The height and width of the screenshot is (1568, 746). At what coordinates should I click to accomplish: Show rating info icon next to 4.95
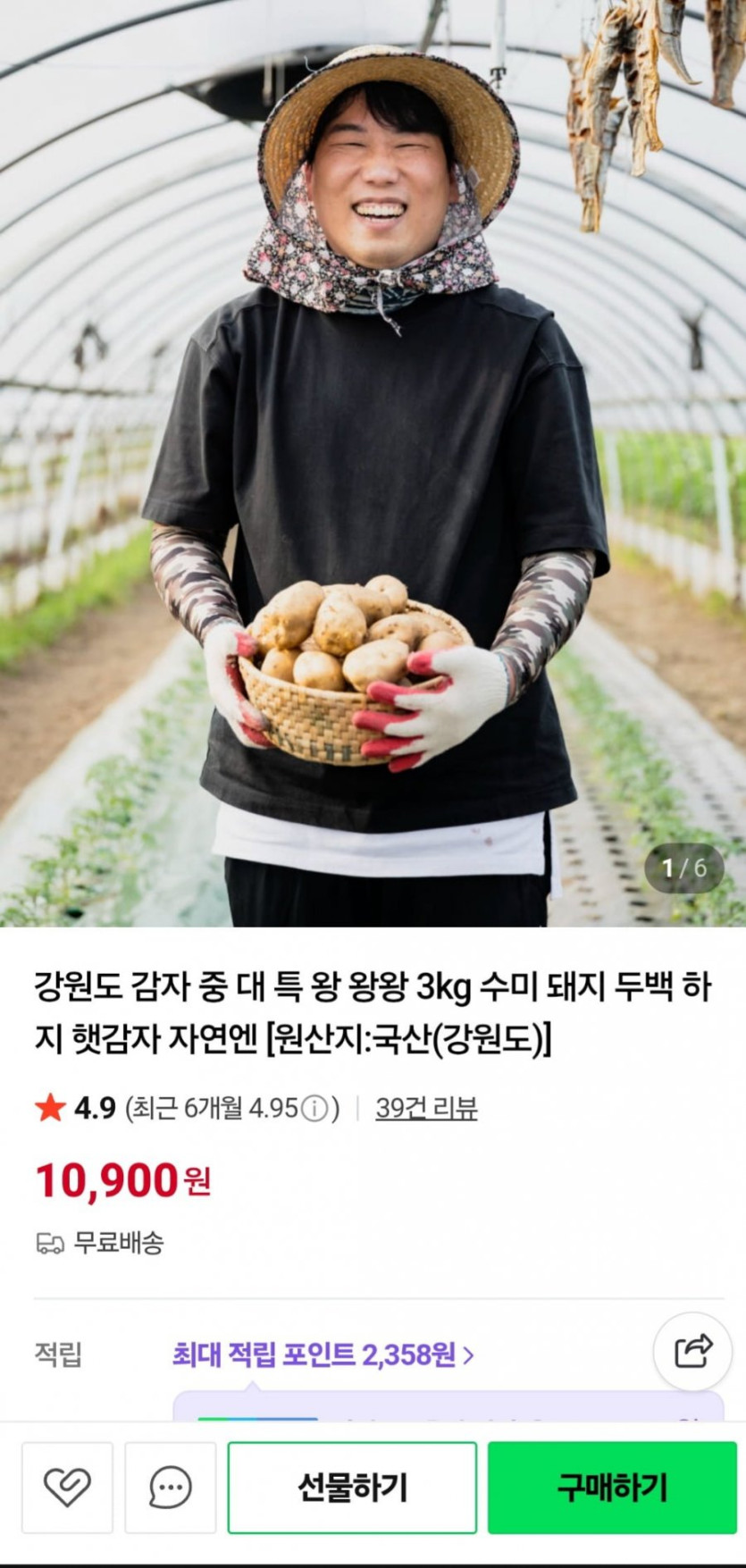(314, 1109)
